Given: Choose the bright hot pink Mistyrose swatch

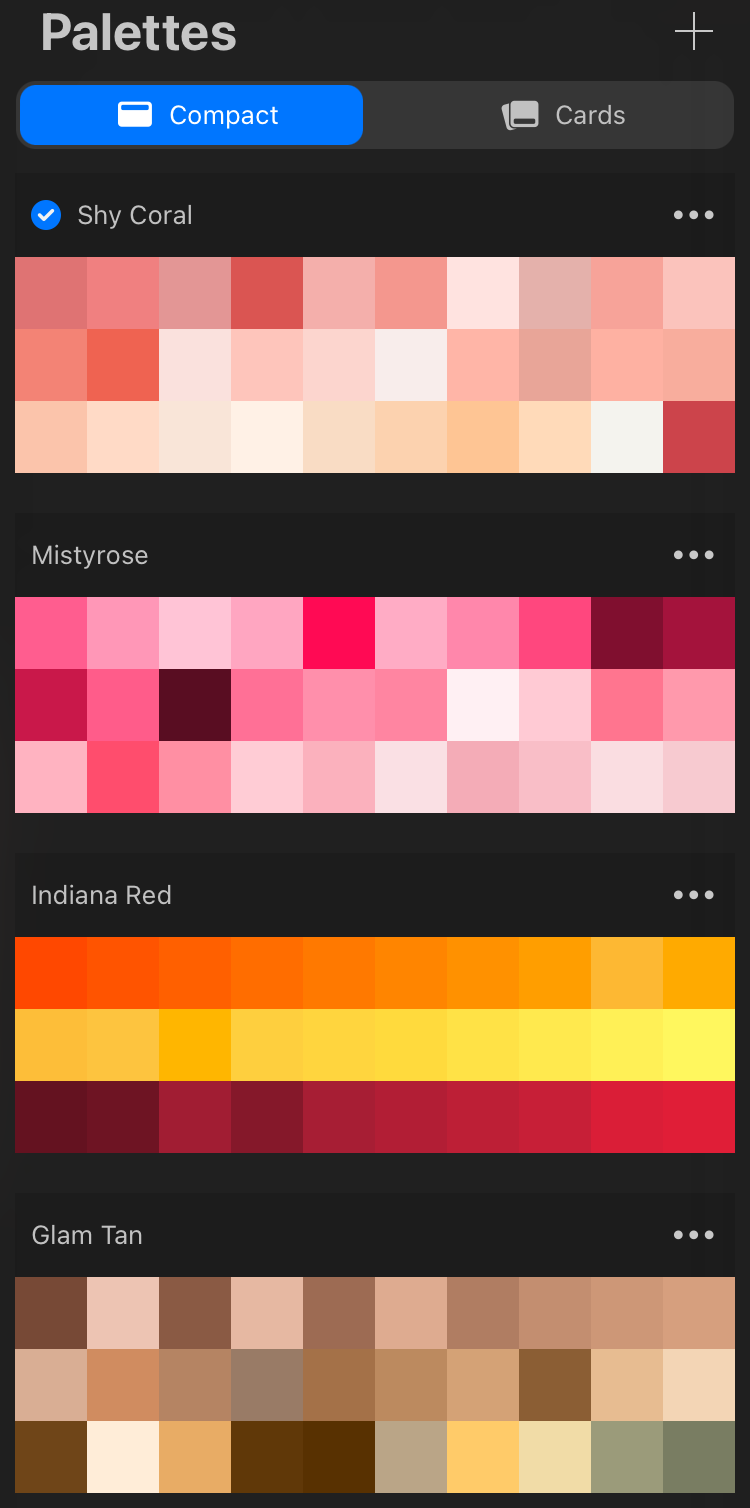Looking at the screenshot, I should coord(338,633).
